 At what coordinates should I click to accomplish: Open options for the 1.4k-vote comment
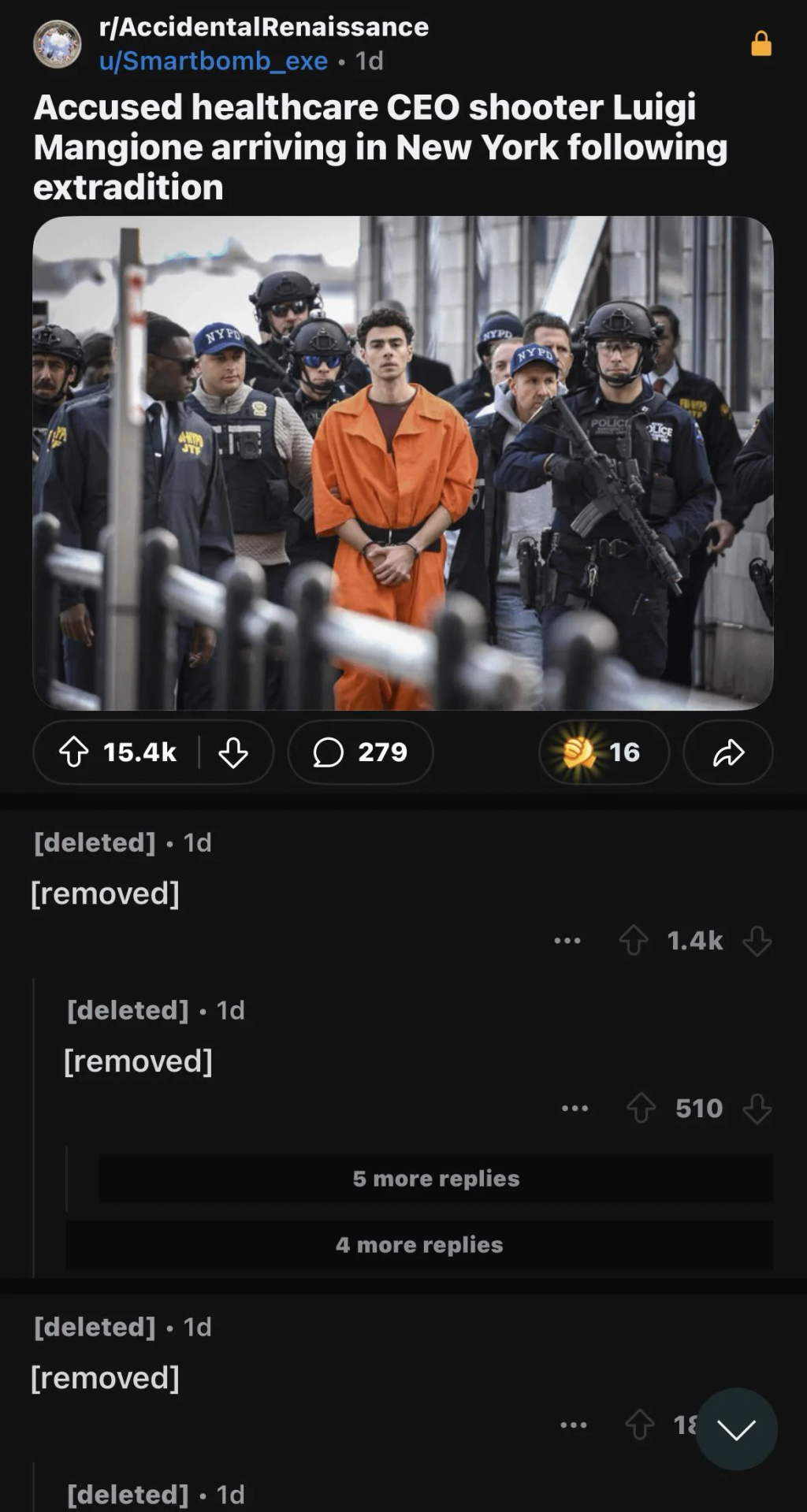[567, 940]
